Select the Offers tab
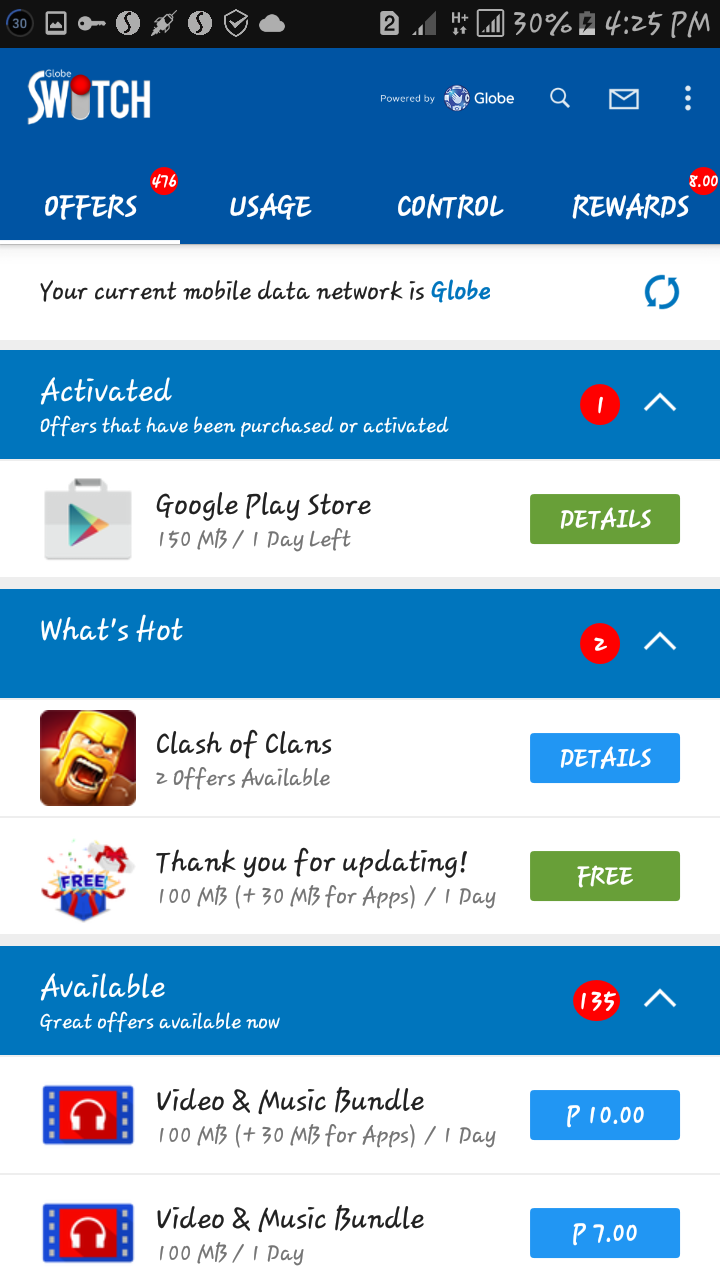This screenshot has width=720, height=1280. coord(90,207)
